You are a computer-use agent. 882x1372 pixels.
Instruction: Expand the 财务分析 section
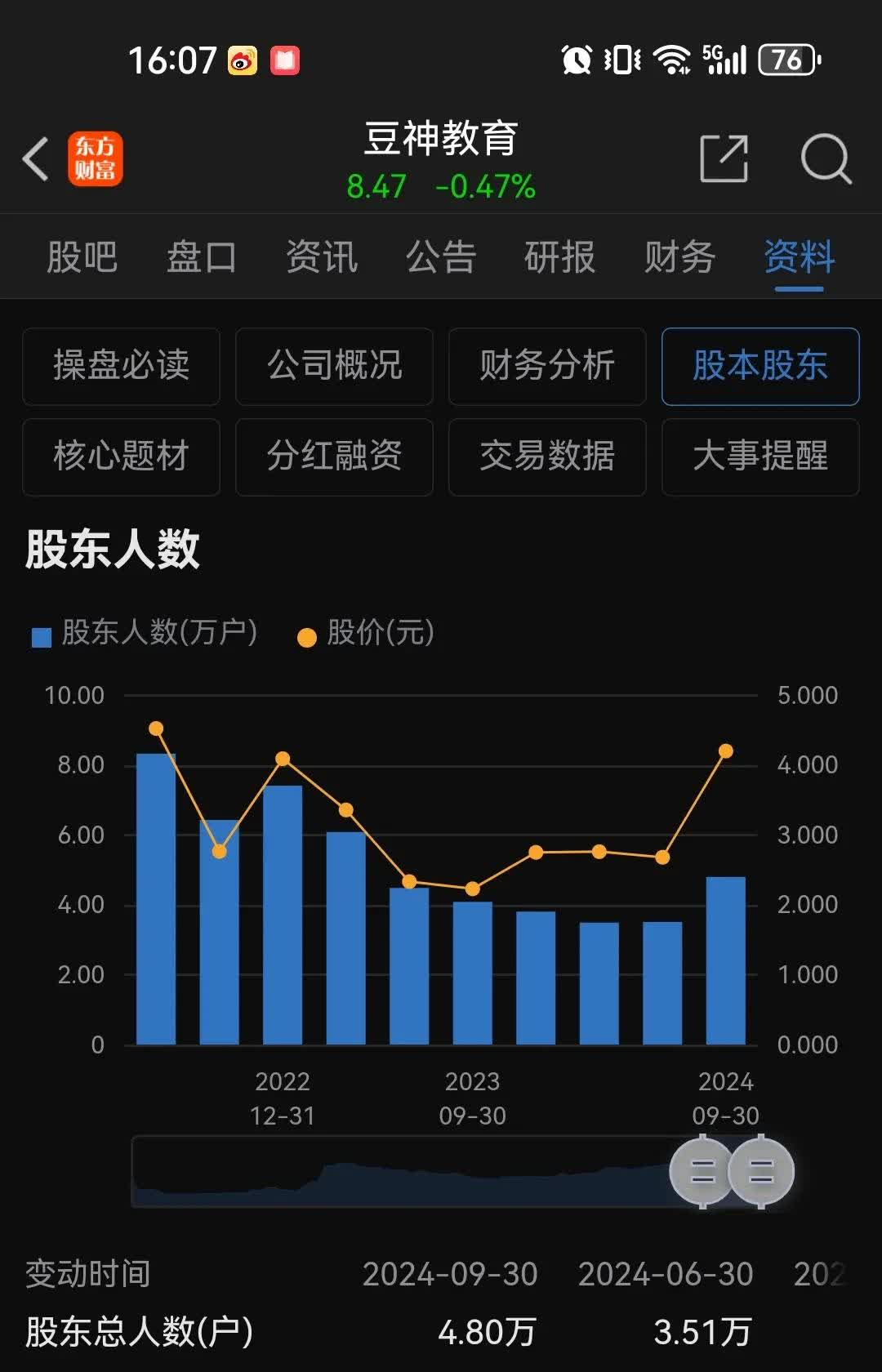pos(546,367)
